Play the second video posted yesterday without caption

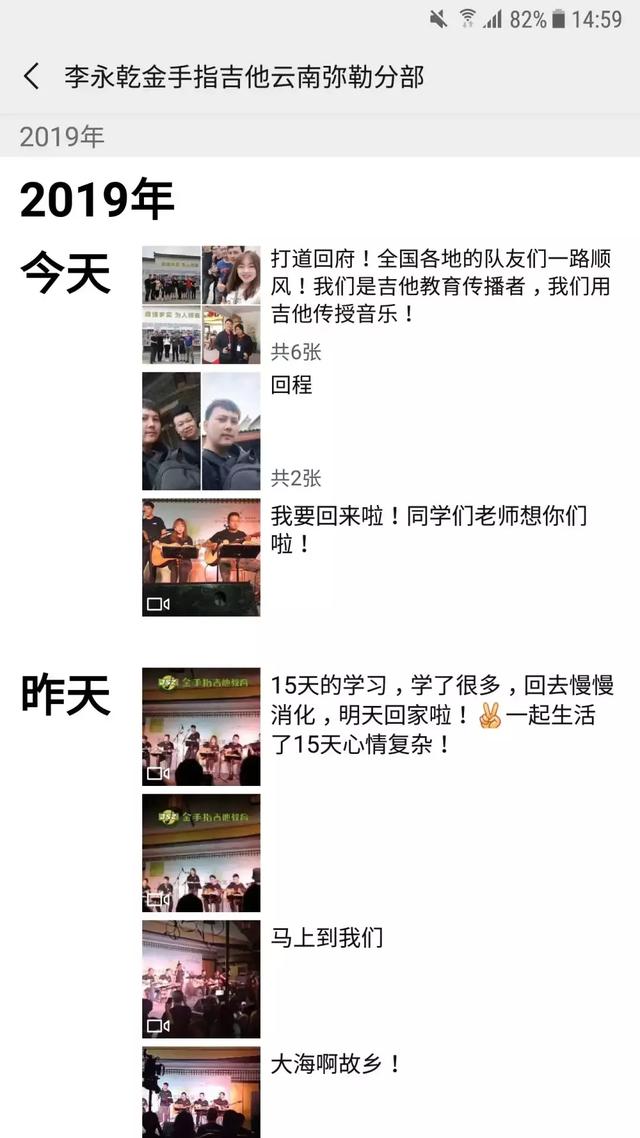click(201, 853)
